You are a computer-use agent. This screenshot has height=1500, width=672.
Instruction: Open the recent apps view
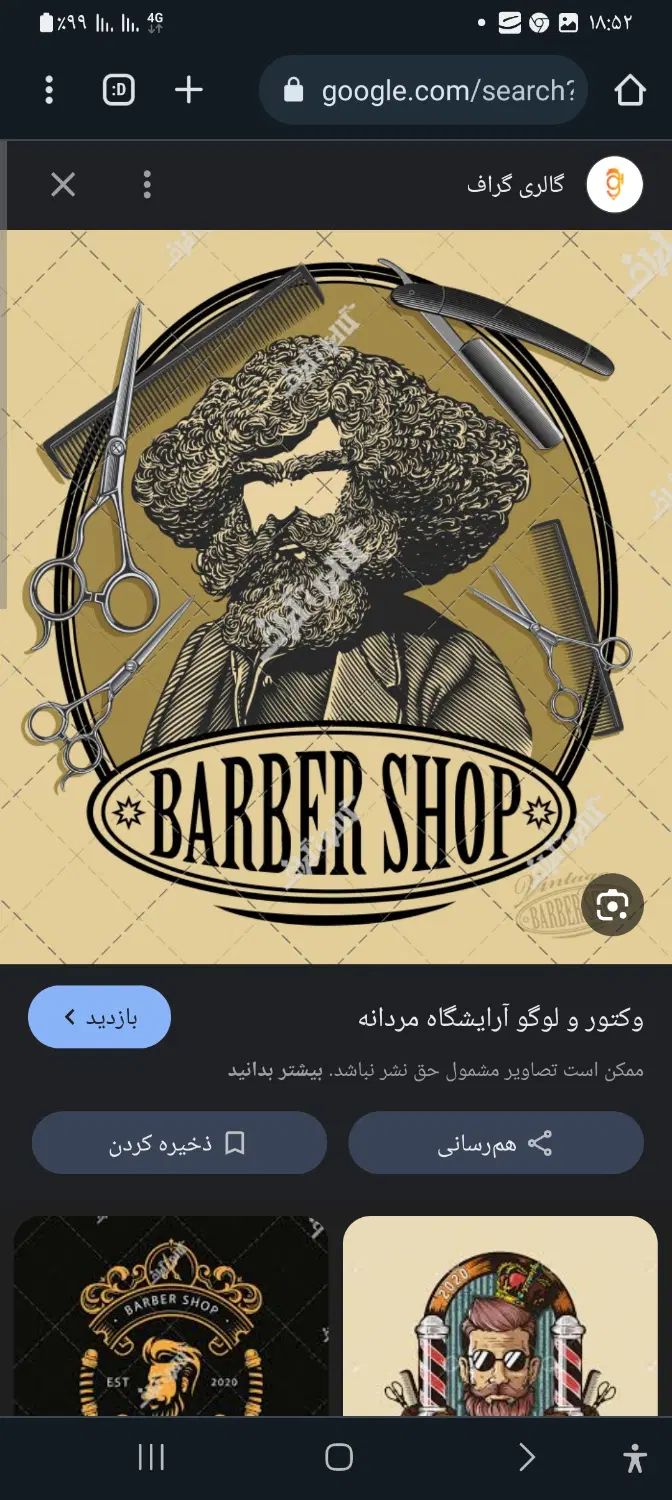[150, 1458]
